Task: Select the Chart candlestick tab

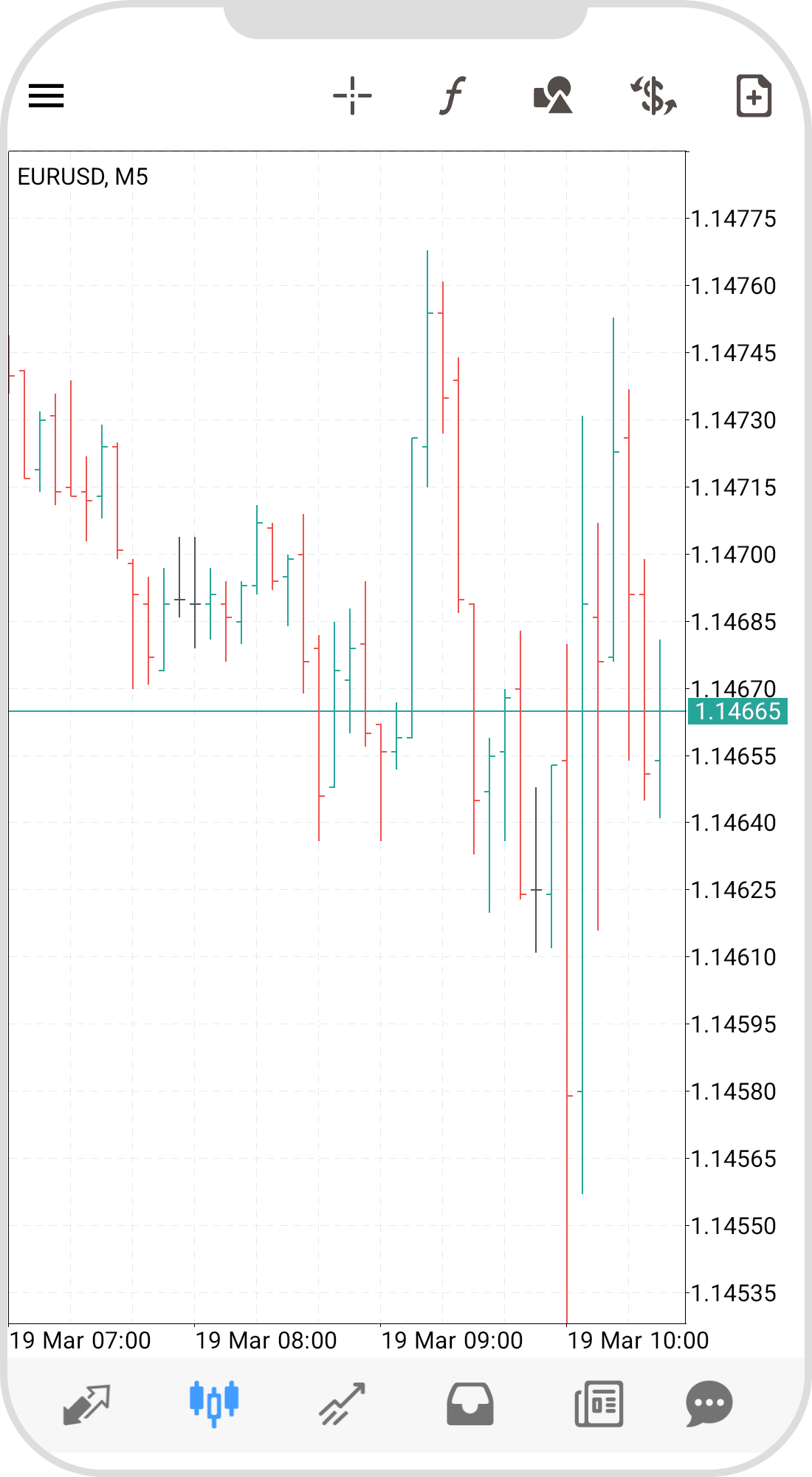Action: [x=214, y=1403]
